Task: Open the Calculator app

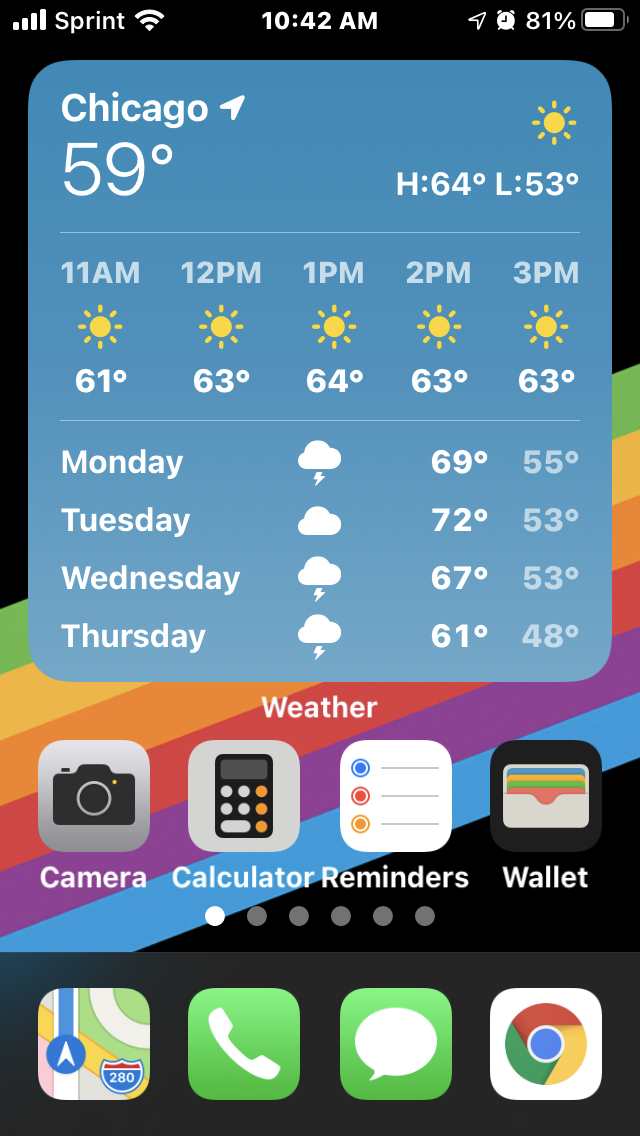Action: click(x=244, y=796)
